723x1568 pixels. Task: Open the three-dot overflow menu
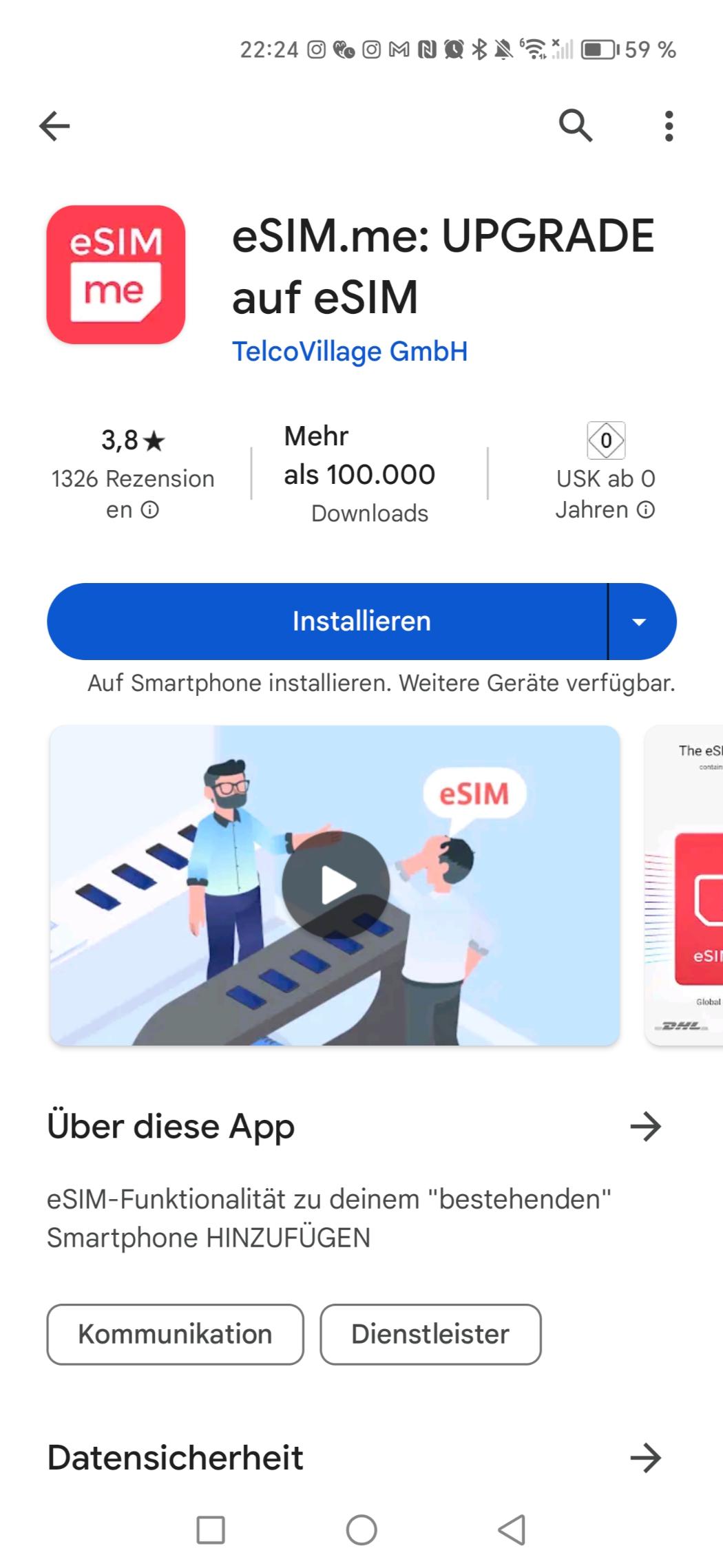tap(669, 126)
